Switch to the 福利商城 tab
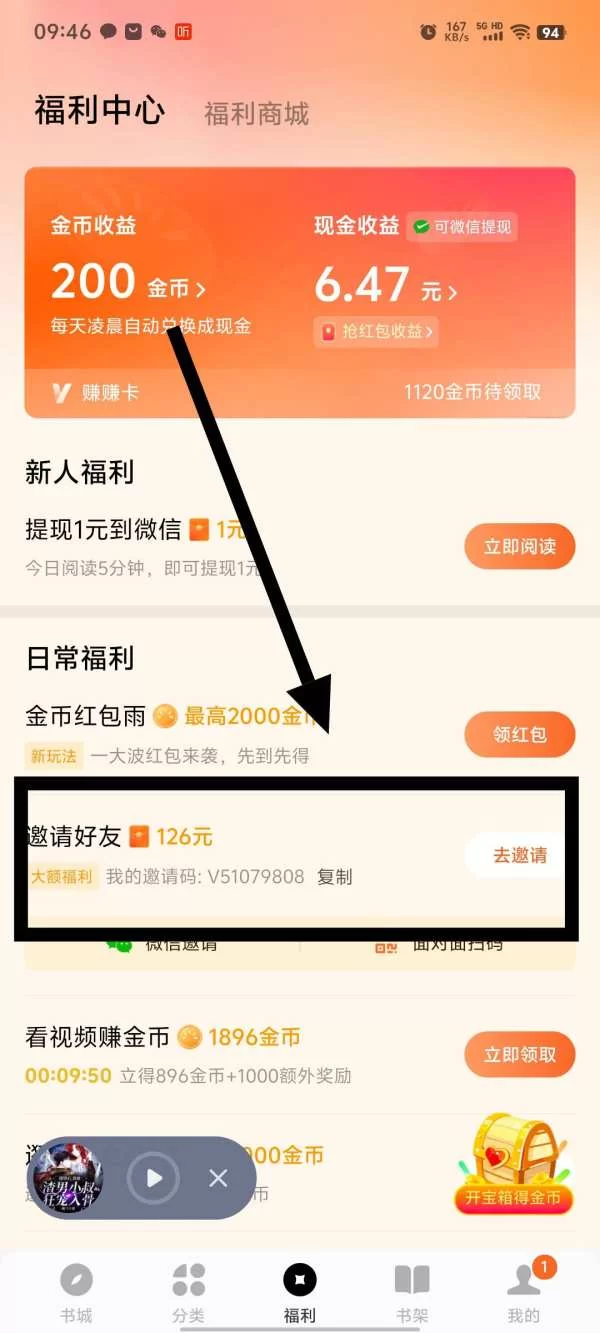Screen dimensions: 600x1333 tap(257, 114)
